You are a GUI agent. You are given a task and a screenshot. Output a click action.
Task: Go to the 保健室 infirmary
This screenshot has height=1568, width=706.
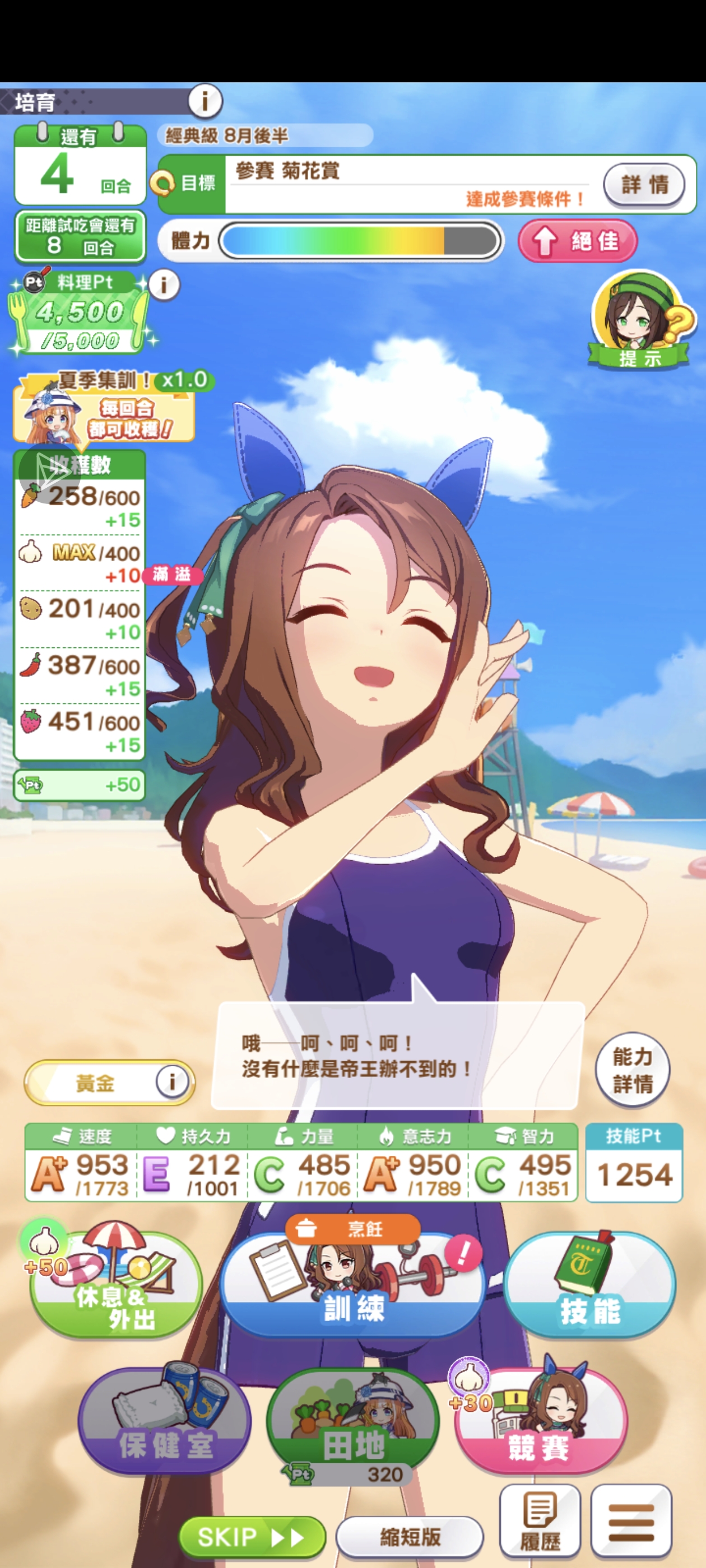(165, 1422)
